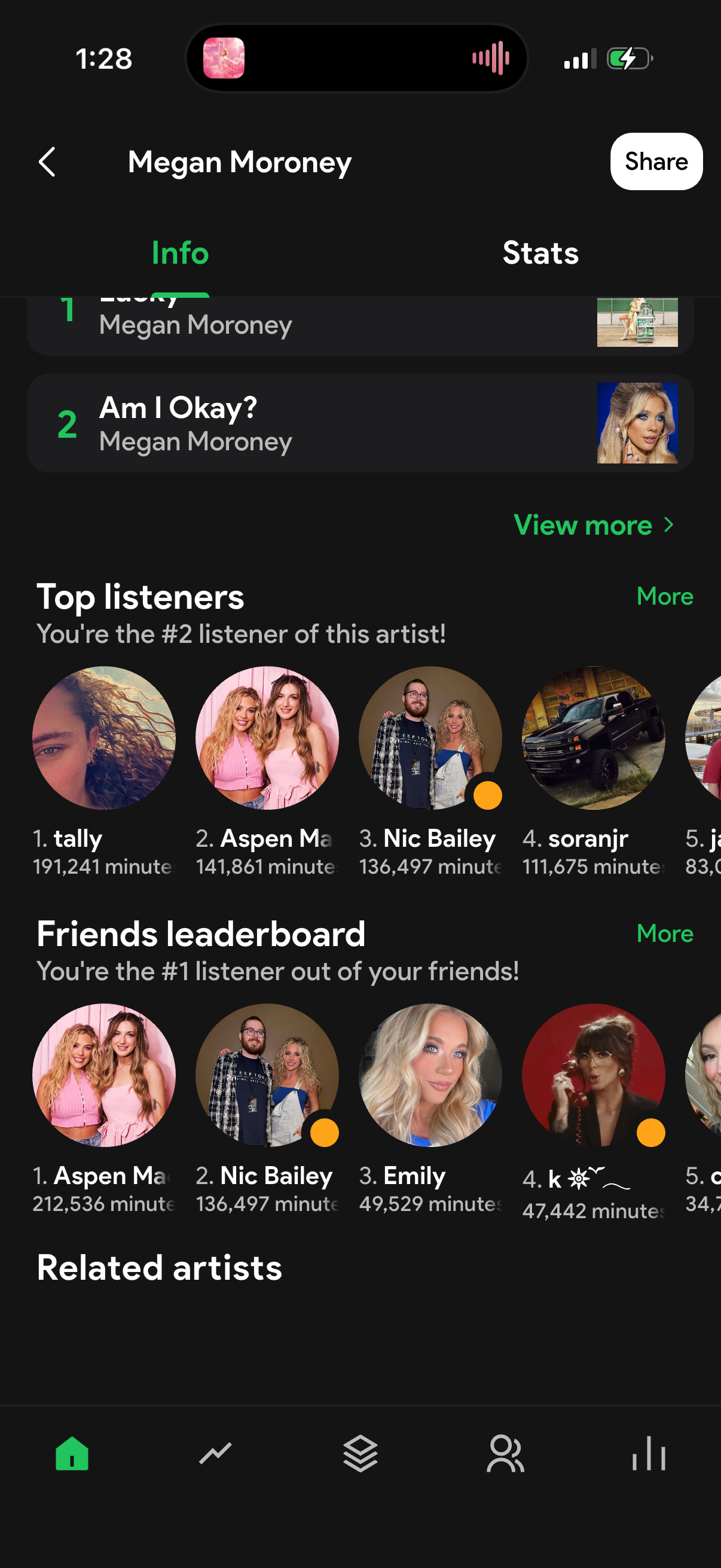
Task: Open the layers stack tab
Action: [x=360, y=1454]
